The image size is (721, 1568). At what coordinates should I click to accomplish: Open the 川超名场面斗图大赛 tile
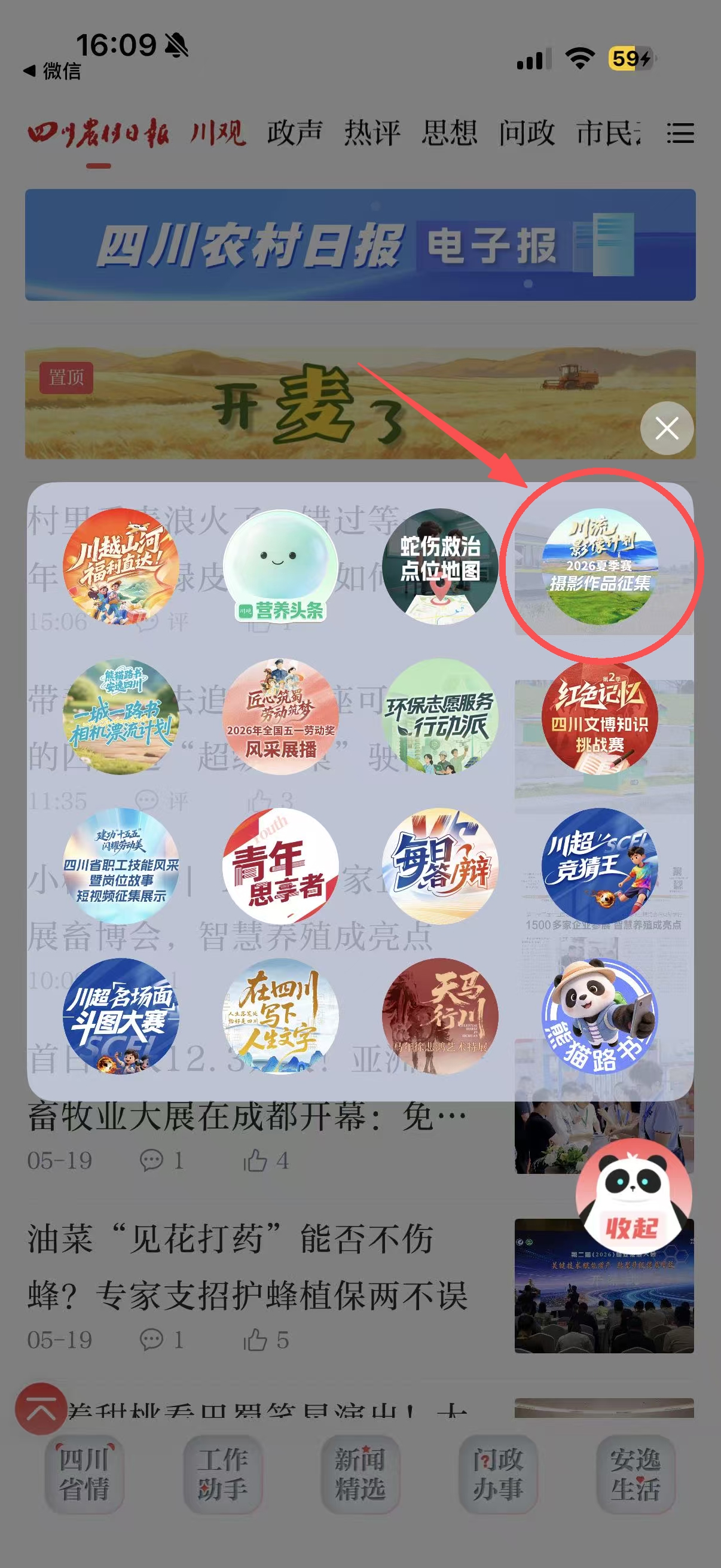click(x=121, y=1016)
